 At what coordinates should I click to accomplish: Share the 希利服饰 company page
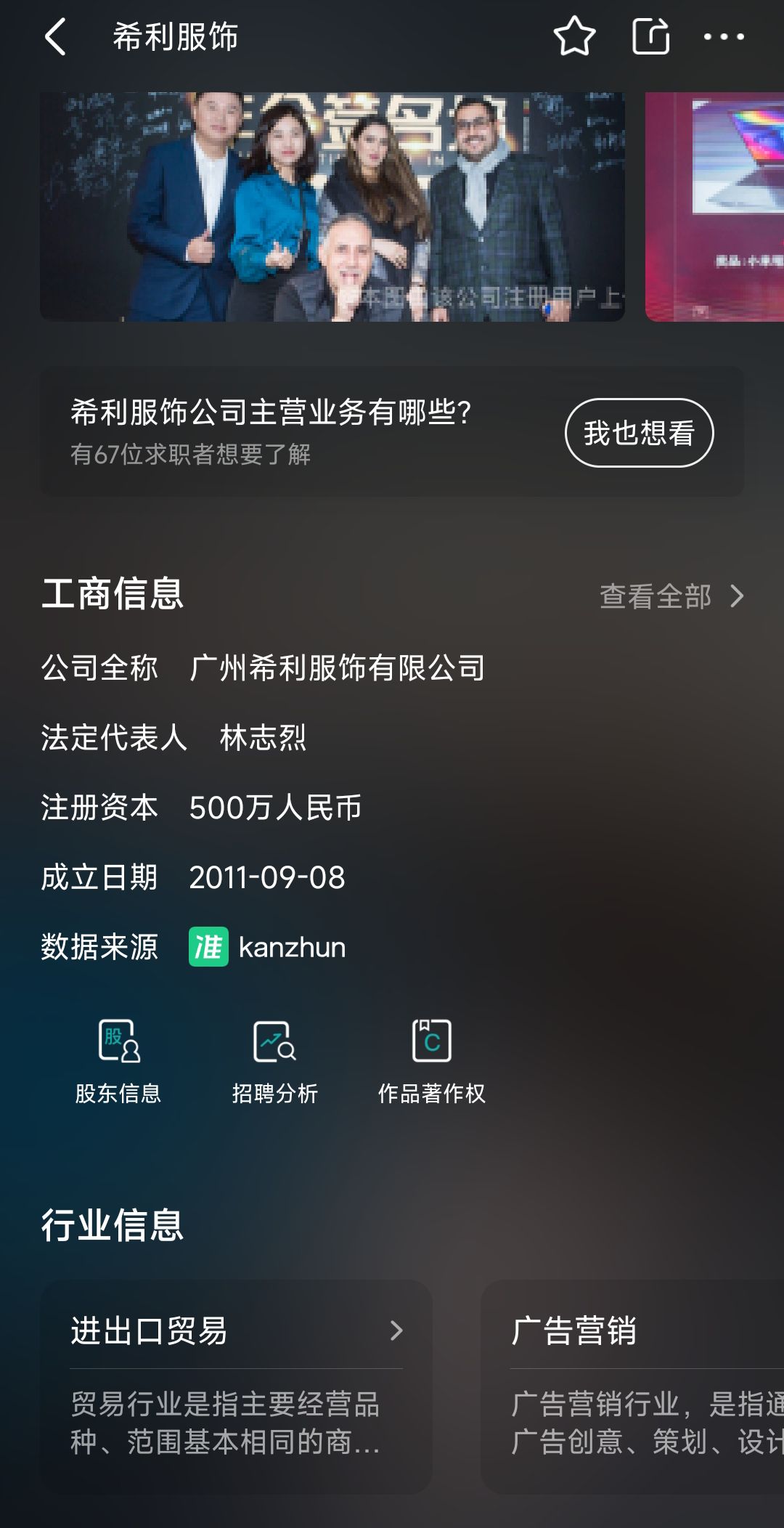[650, 36]
